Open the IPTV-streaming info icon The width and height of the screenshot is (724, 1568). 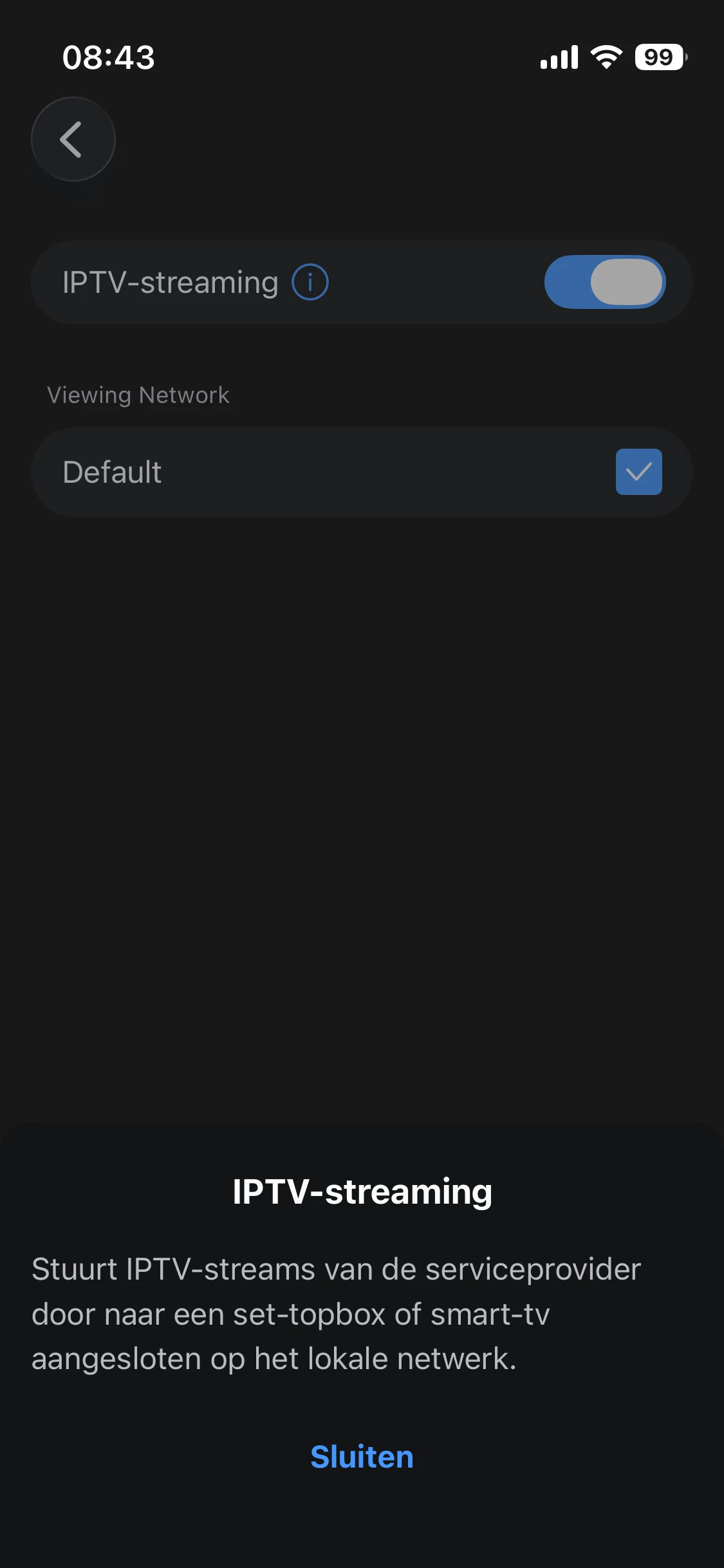click(310, 282)
